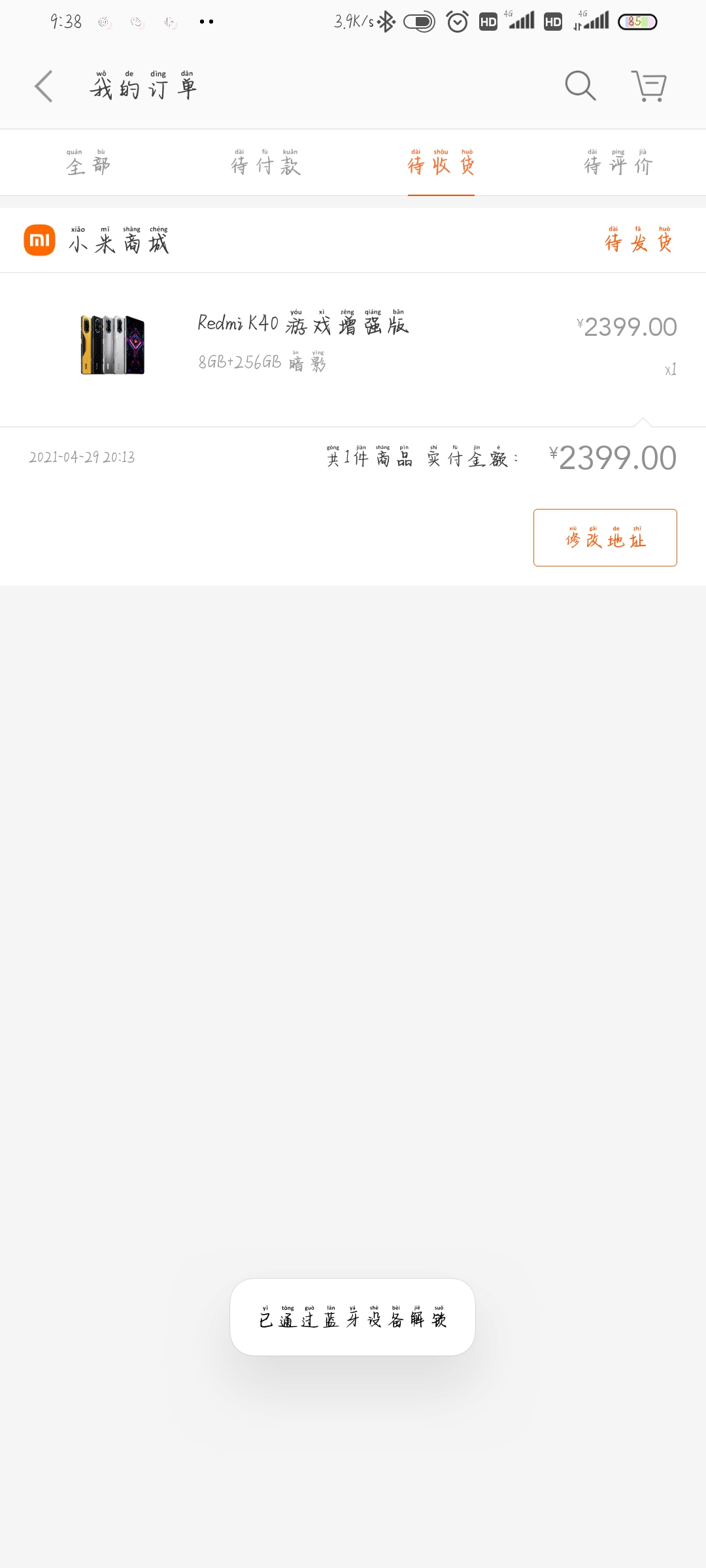Tap the 修改地址 button

605,538
